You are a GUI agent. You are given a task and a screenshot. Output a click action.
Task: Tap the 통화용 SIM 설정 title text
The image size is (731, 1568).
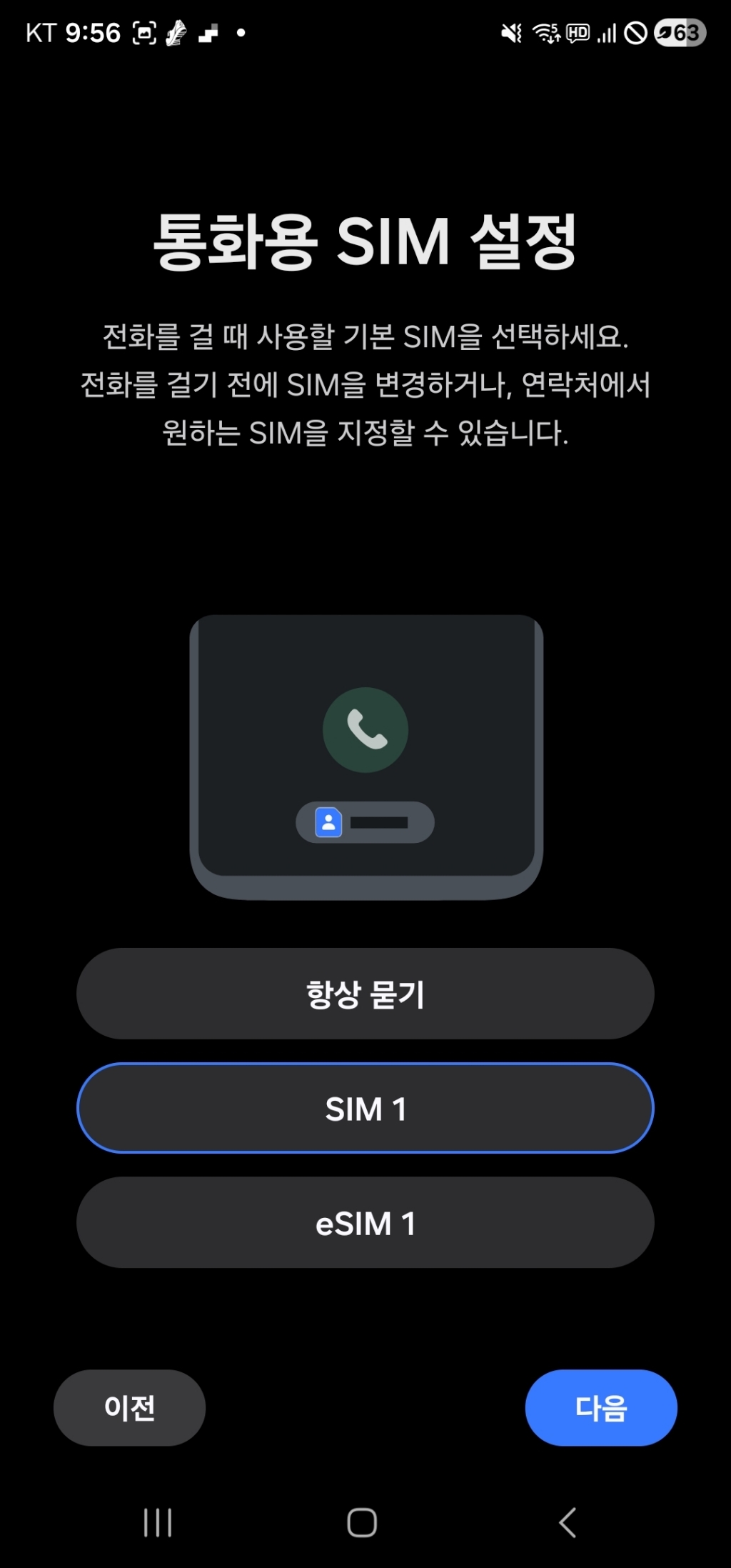pos(365,241)
